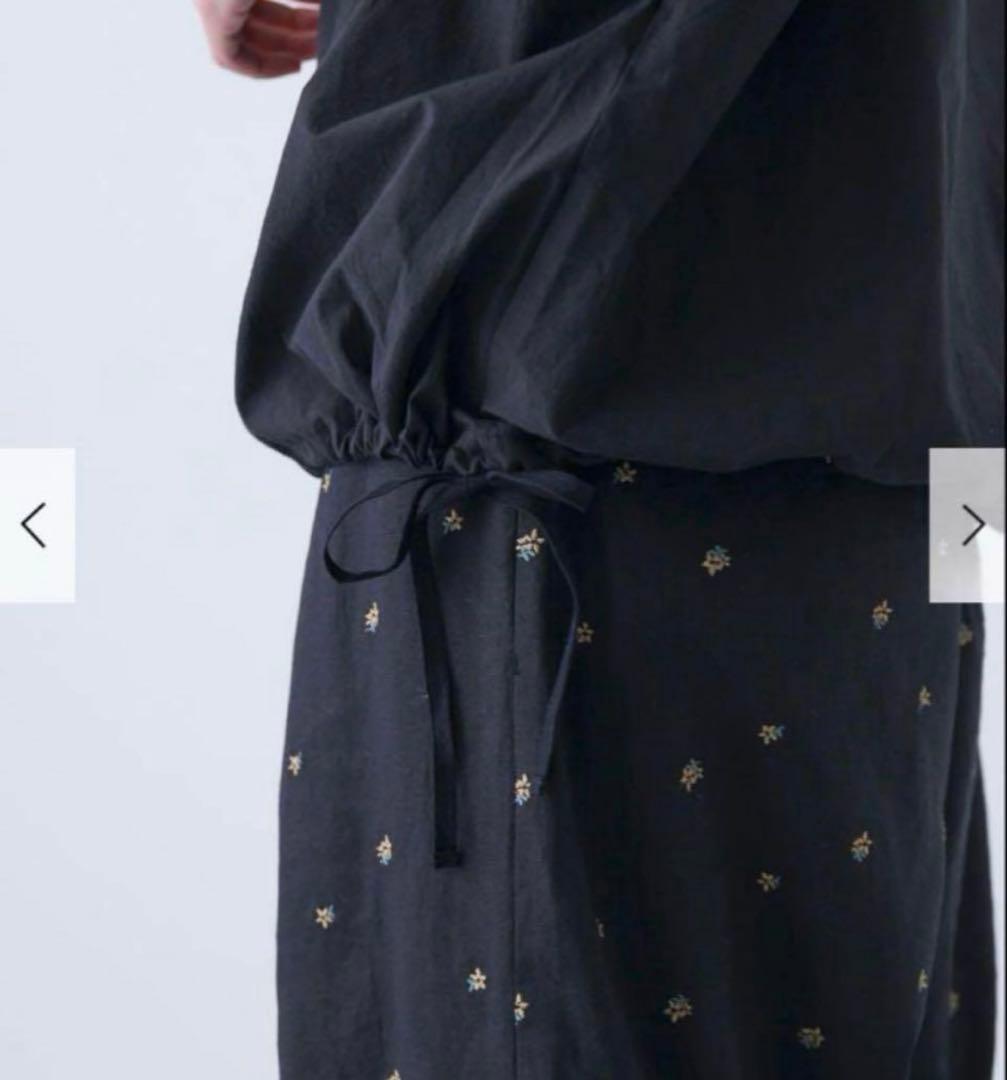Go to the previous product image
The width and height of the screenshot is (1007, 1080).
pyautogui.click(x=35, y=525)
